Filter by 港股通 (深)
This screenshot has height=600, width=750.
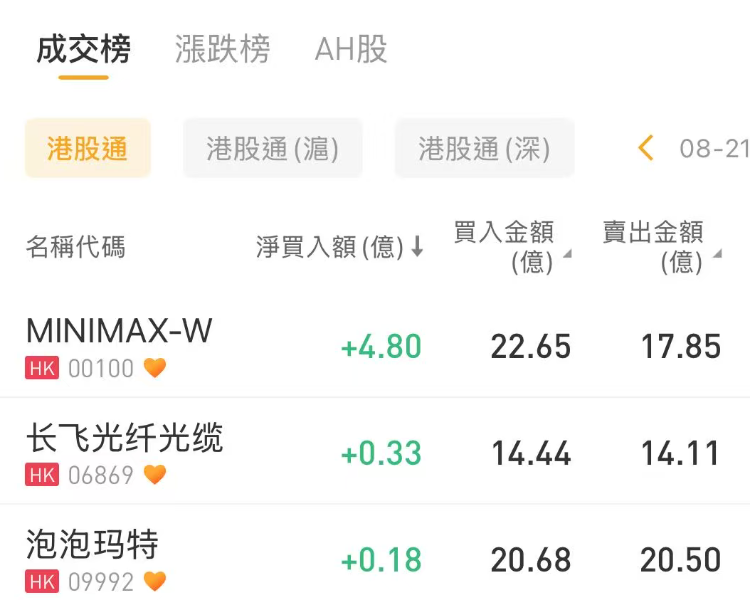pyautogui.click(x=485, y=148)
